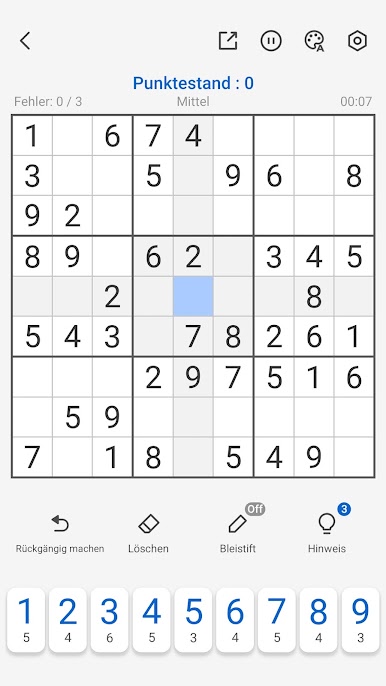Select the highlighted blue cell in the grid

(x=193, y=296)
